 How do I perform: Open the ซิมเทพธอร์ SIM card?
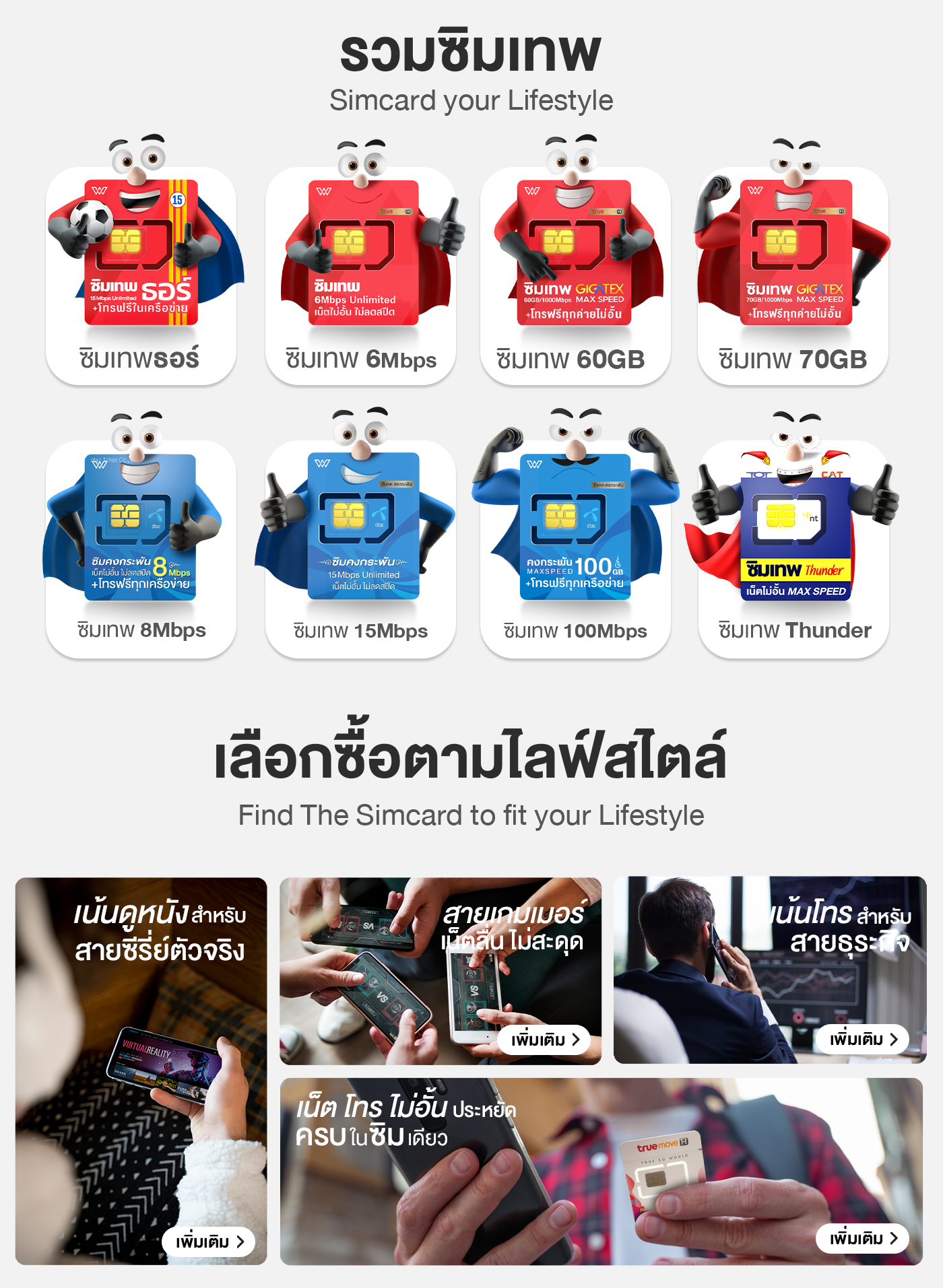pyautogui.click(x=141, y=276)
